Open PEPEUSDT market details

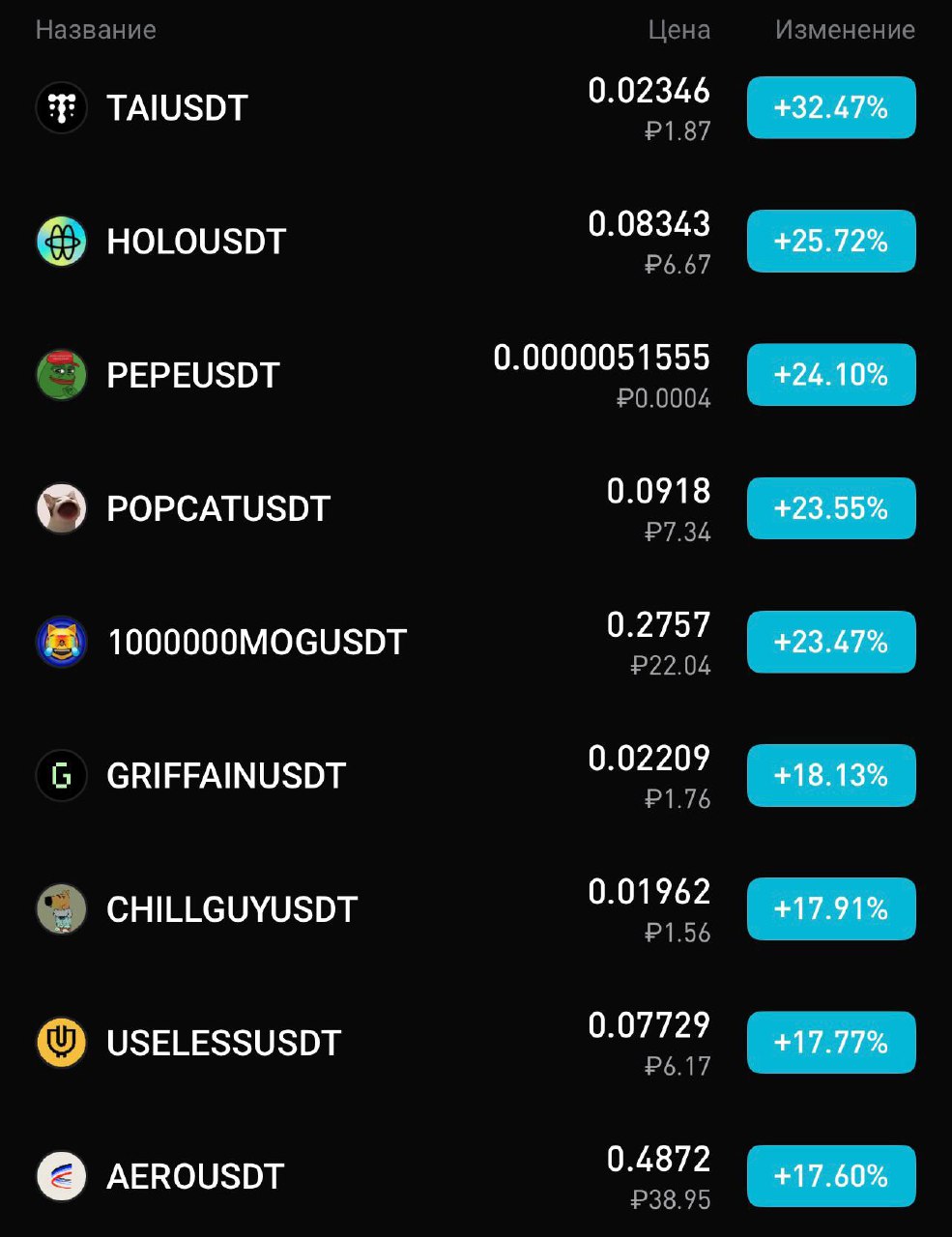pos(193,375)
